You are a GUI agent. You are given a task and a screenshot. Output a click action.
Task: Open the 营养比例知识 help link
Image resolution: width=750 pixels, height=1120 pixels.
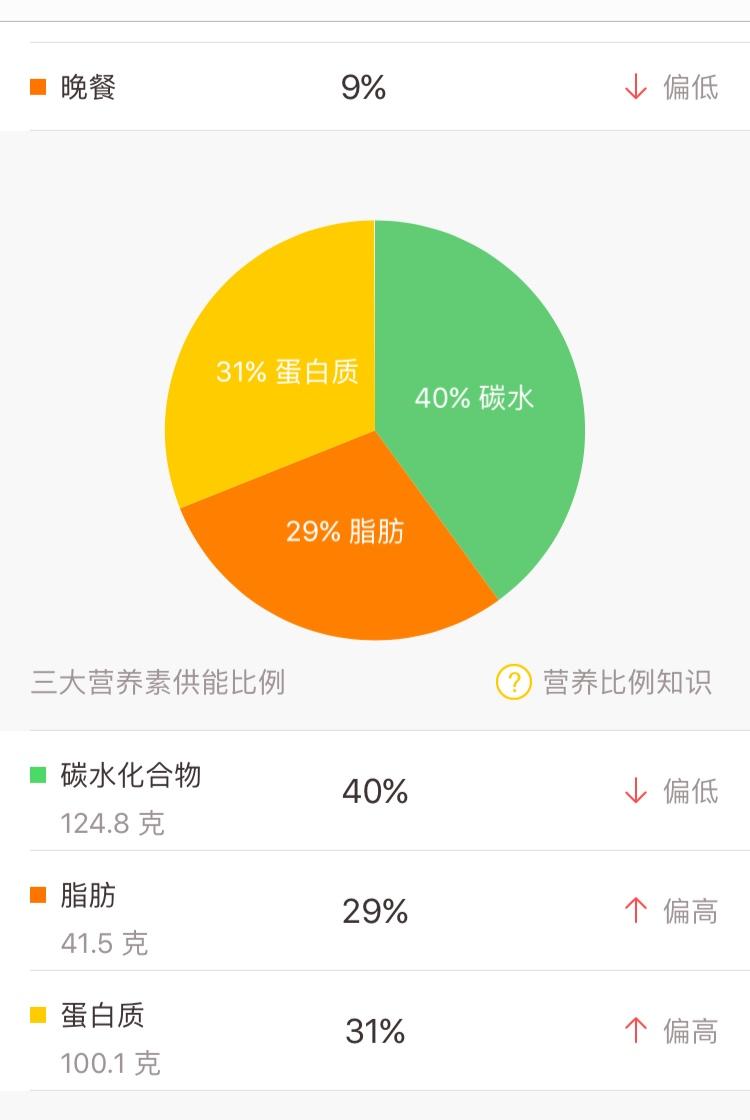coord(604,682)
